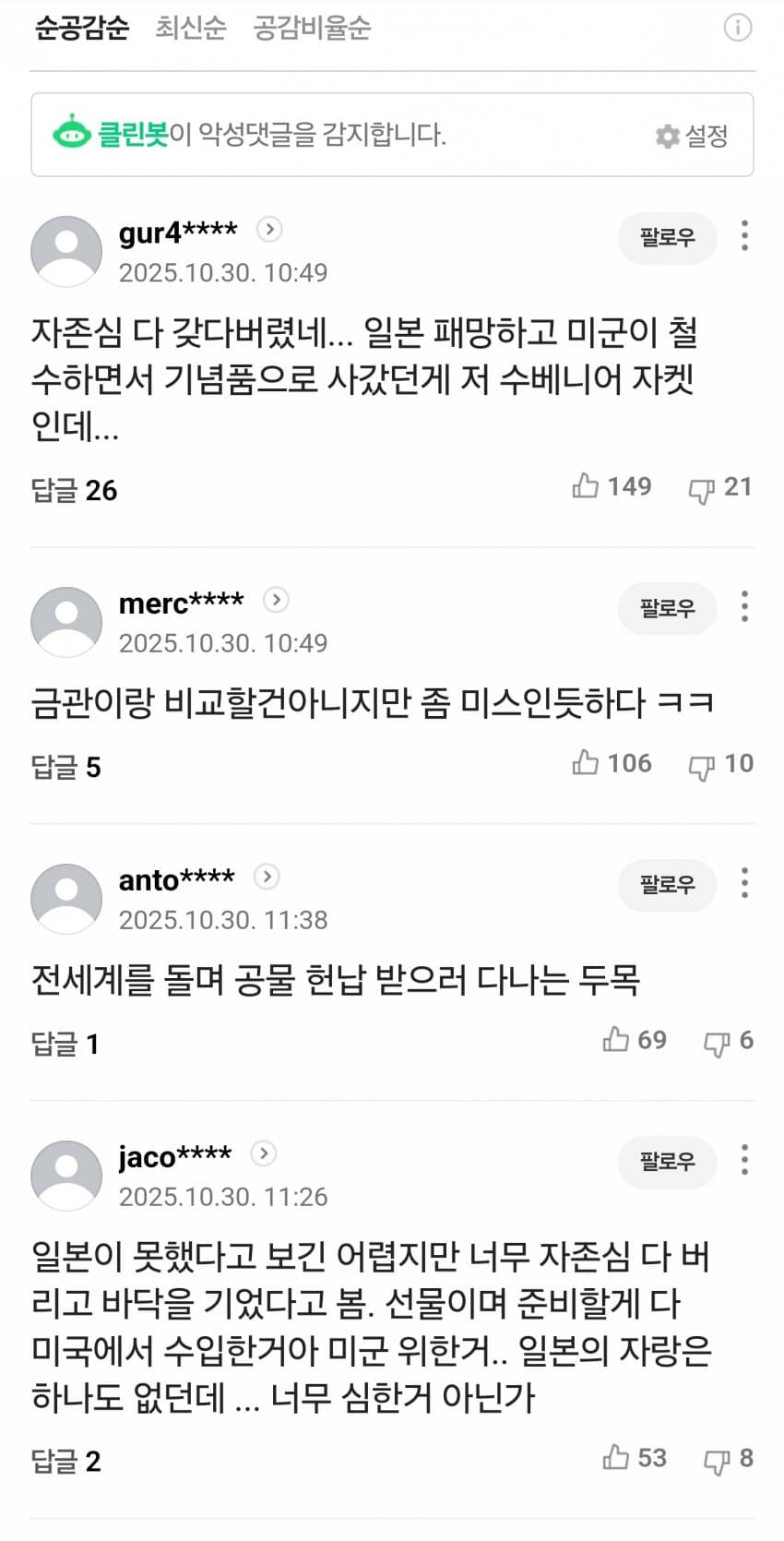Follow user jaco****
The height and width of the screenshot is (1541, 784).
(x=667, y=1162)
